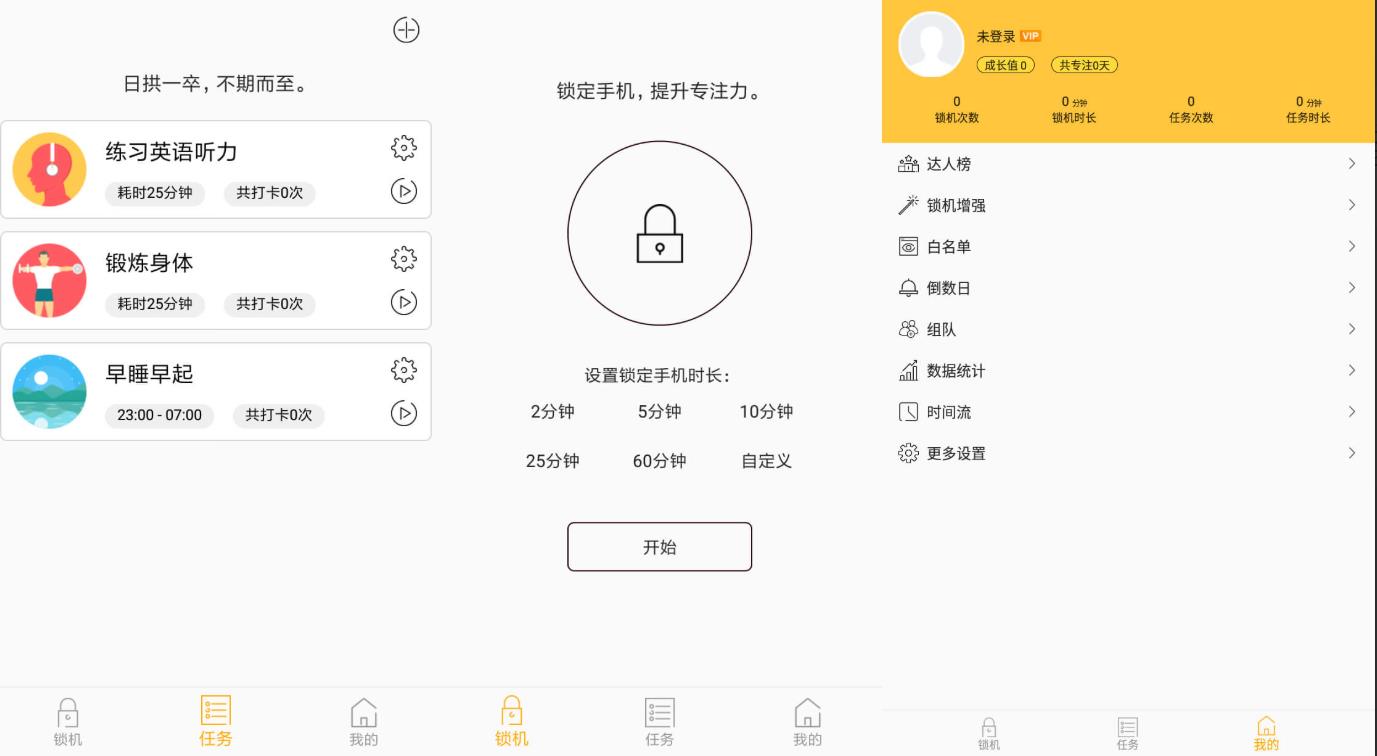
Task: Start the 早睡早起 task
Action: point(403,413)
